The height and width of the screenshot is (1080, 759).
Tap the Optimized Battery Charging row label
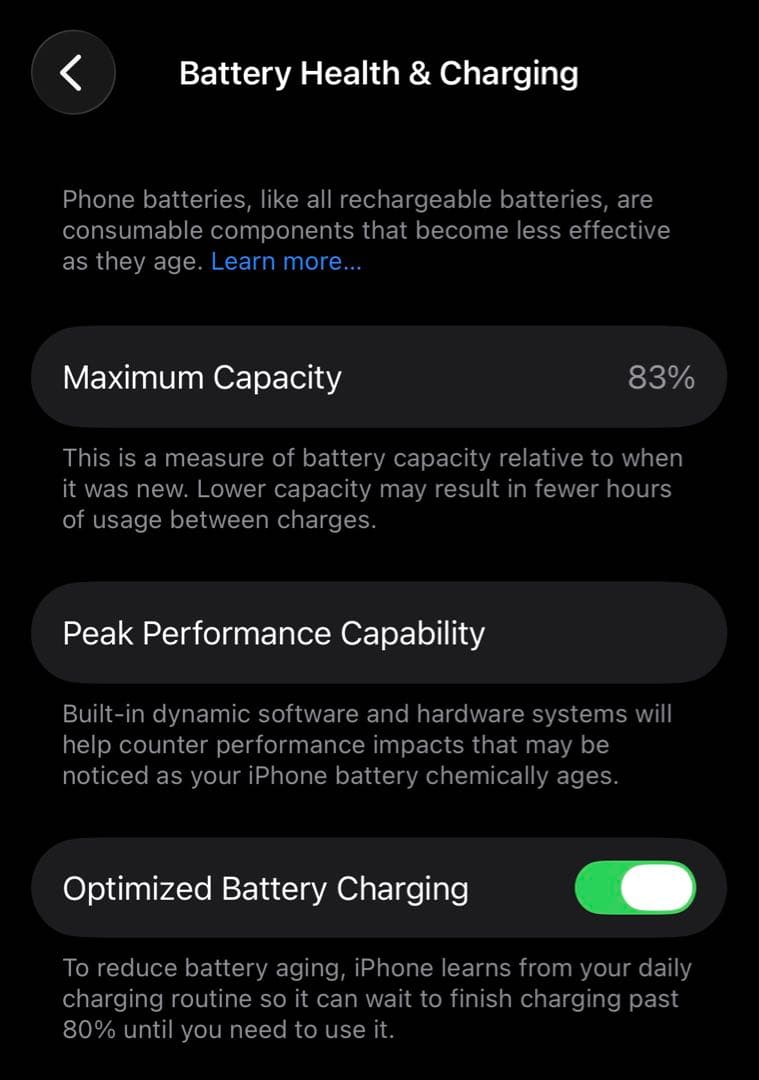coord(265,888)
